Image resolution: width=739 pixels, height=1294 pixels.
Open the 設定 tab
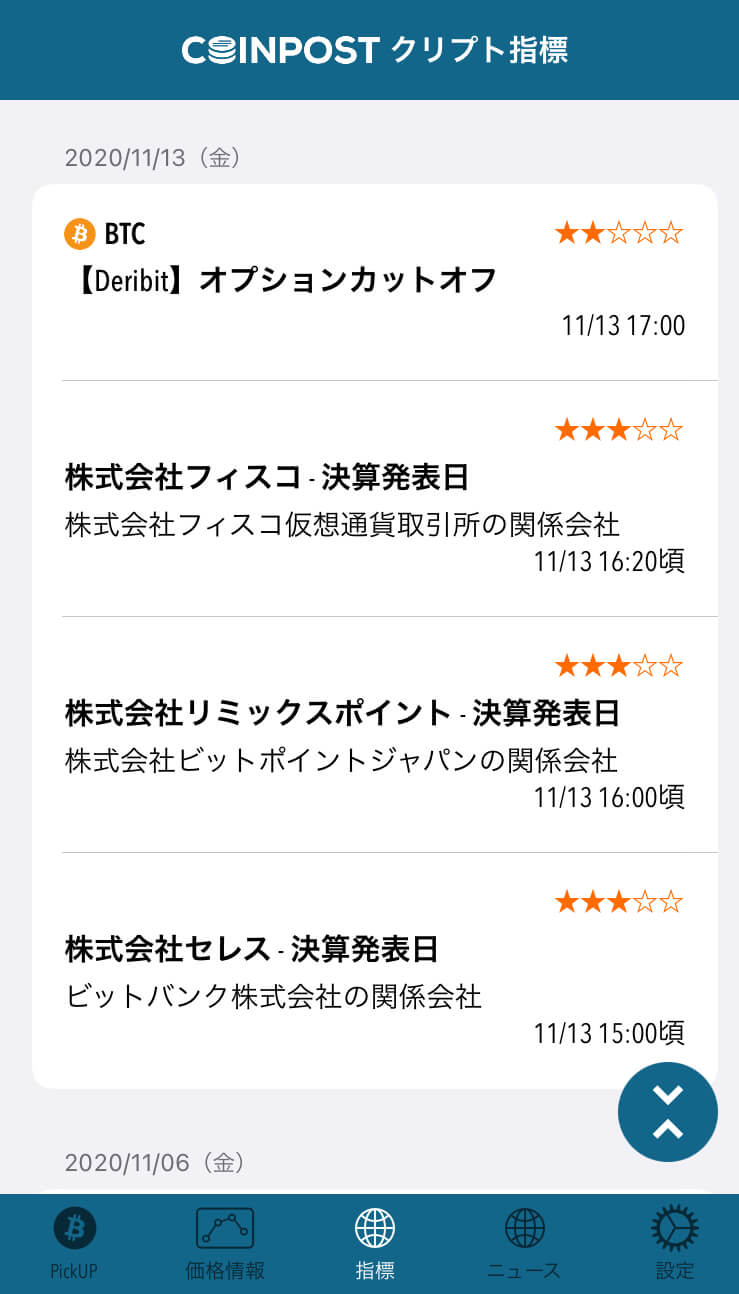pos(674,1243)
